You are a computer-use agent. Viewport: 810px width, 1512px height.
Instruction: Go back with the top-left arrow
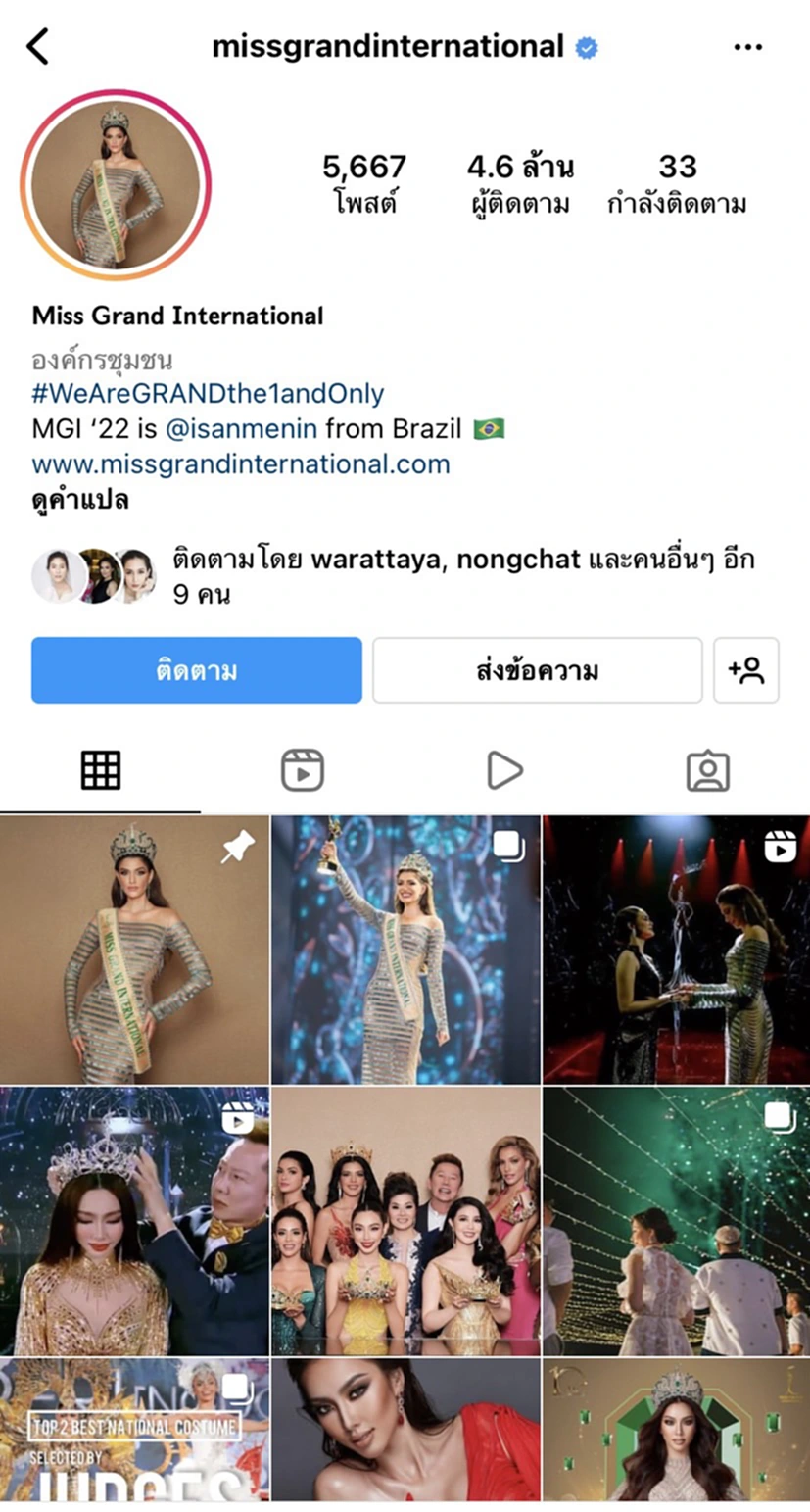click(37, 46)
